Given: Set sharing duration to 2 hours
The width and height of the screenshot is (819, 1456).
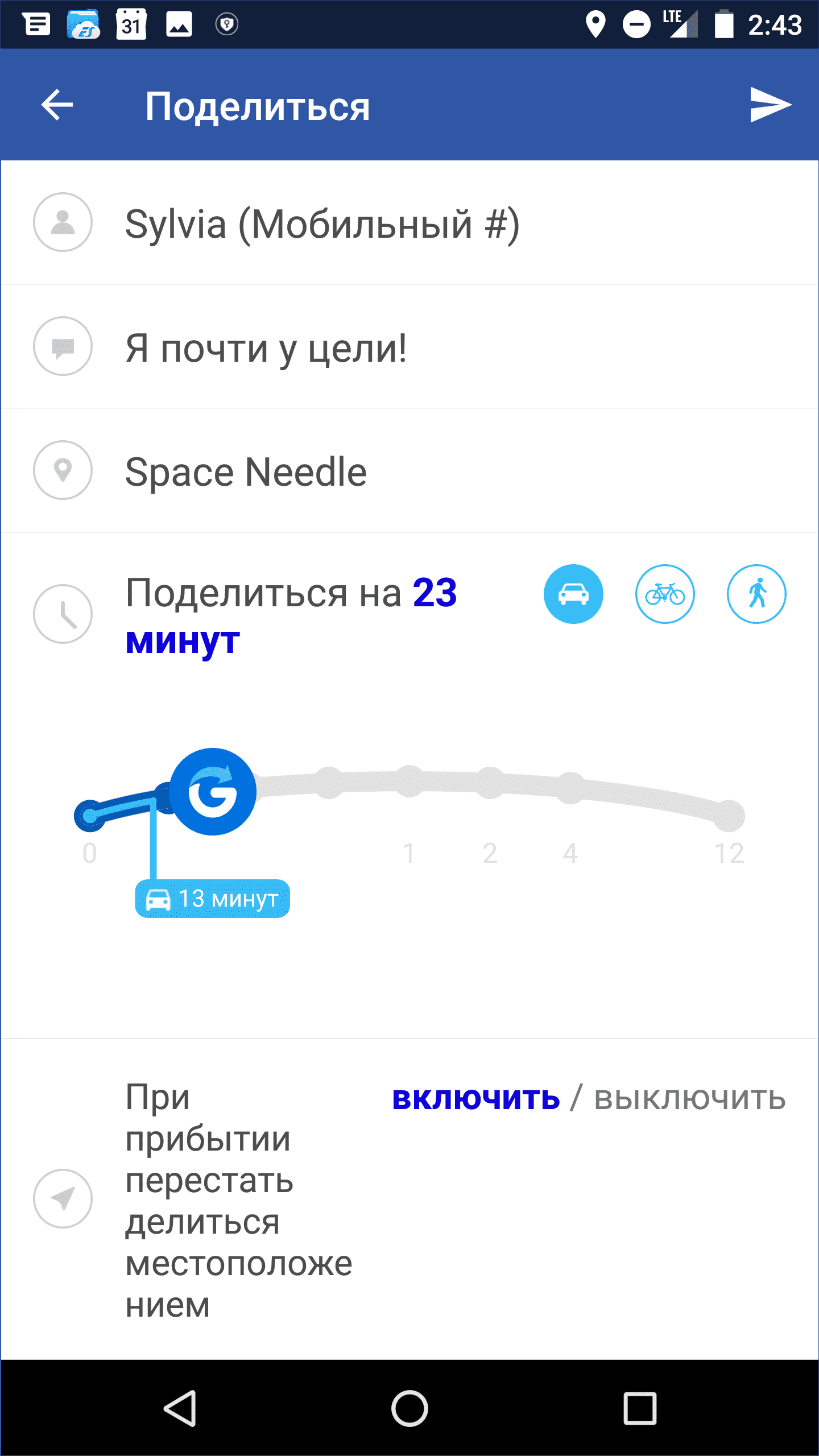Looking at the screenshot, I should click(490, 783).
